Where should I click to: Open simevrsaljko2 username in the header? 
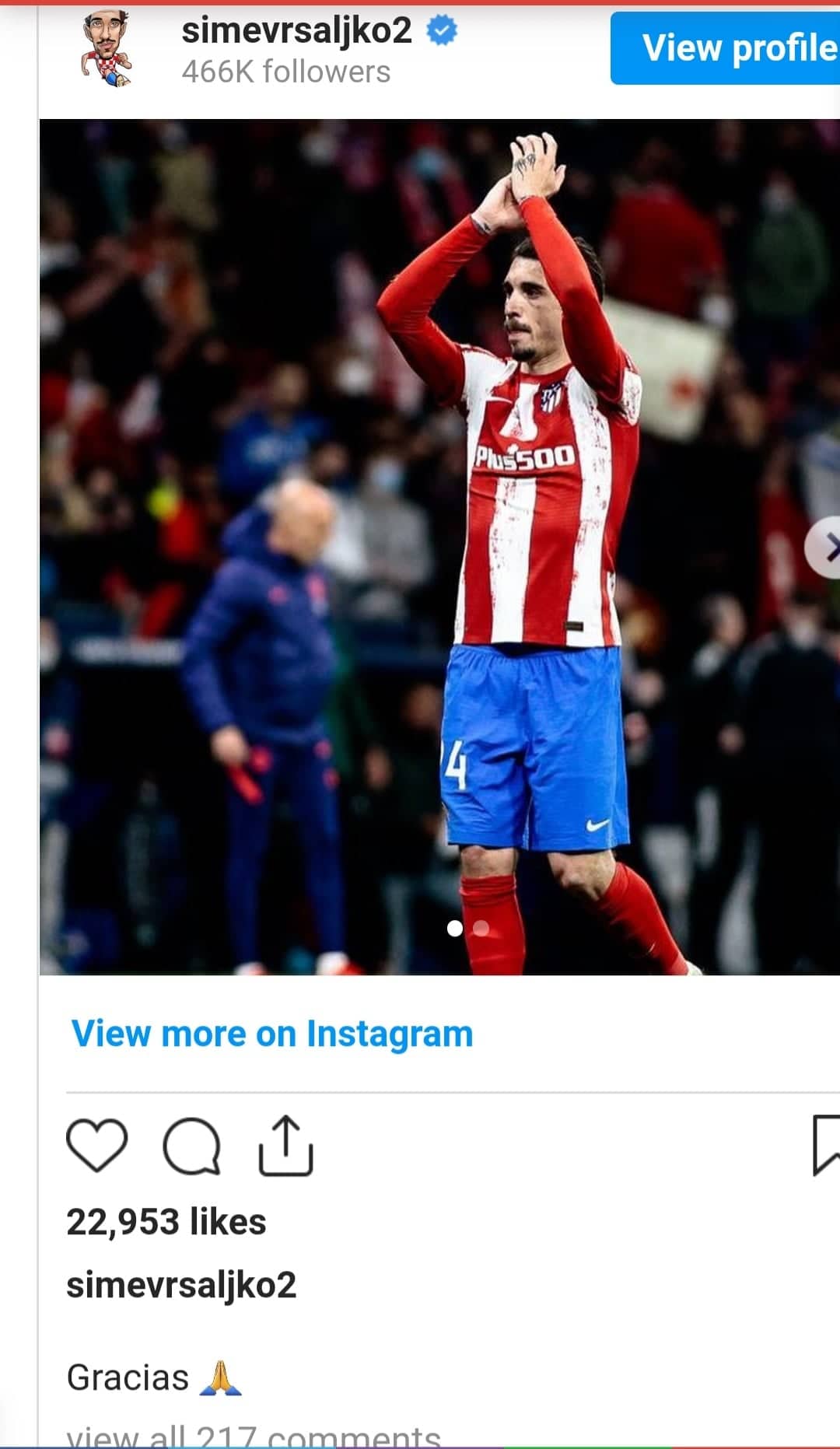296,31
